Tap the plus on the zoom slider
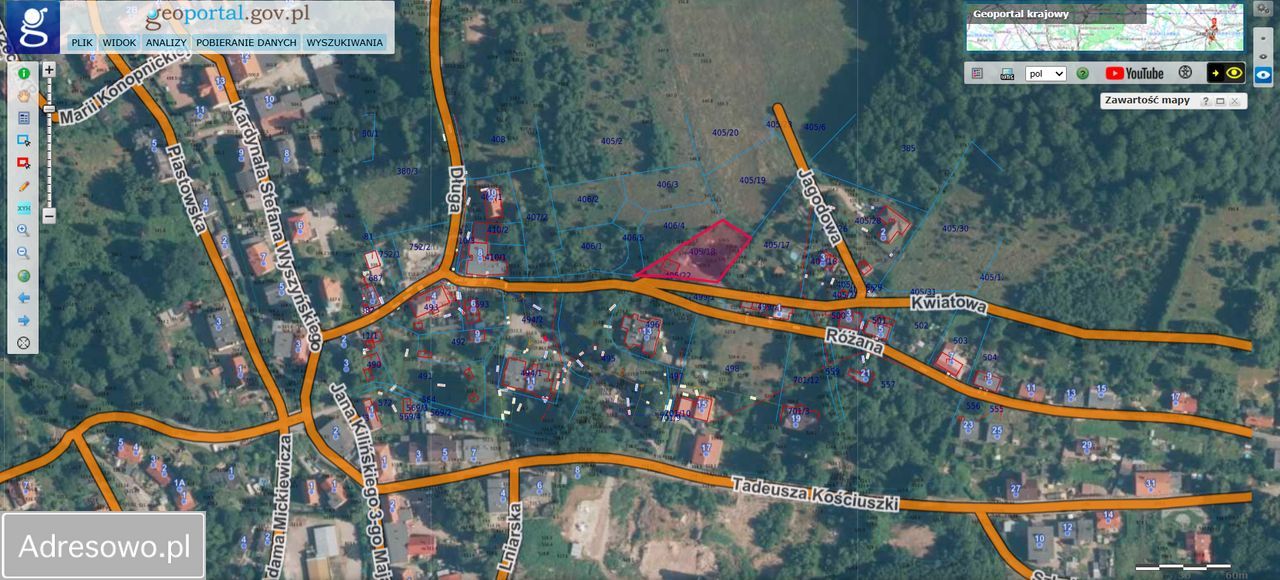The width and height of the screenshot is (1280, 580). [x=49, y=70]
